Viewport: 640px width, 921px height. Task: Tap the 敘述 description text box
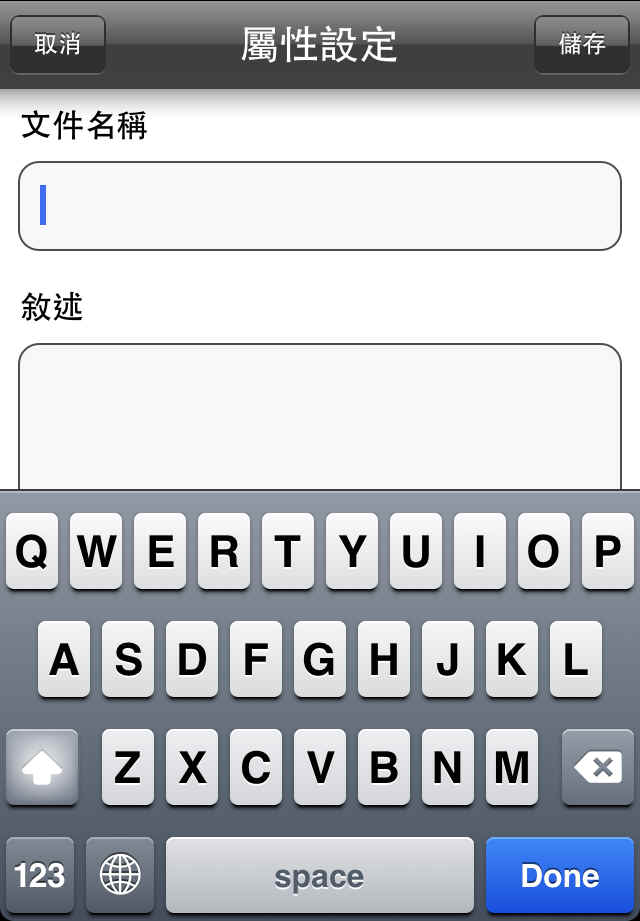(320, 415)
